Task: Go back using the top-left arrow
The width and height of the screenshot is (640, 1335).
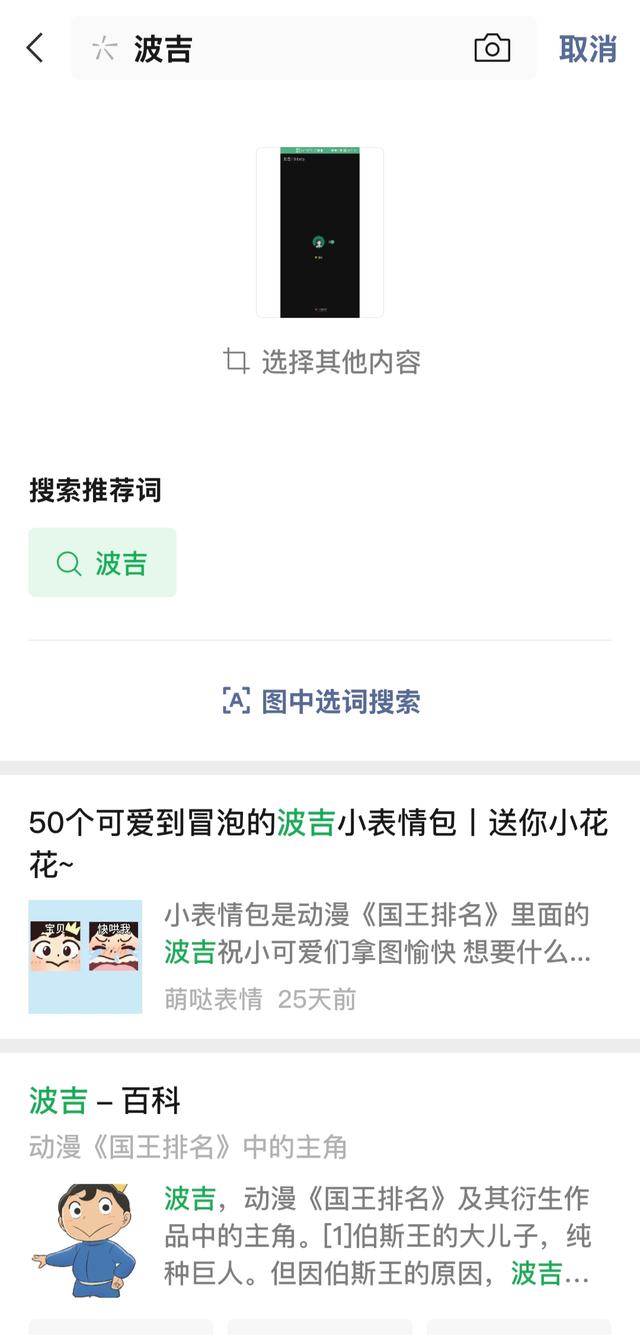Action: tap(35, 48)
